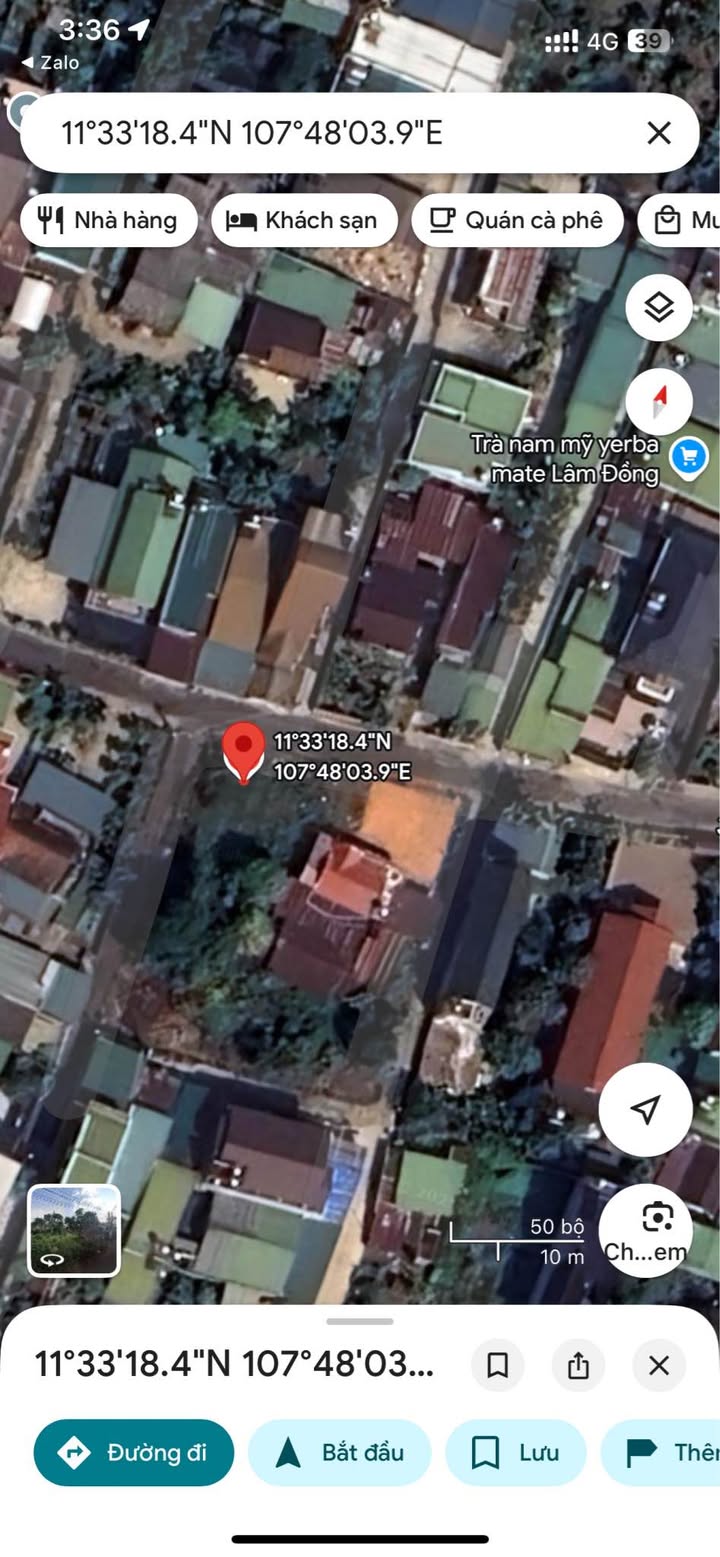Bookmark this location in the sheet header

497,1365
